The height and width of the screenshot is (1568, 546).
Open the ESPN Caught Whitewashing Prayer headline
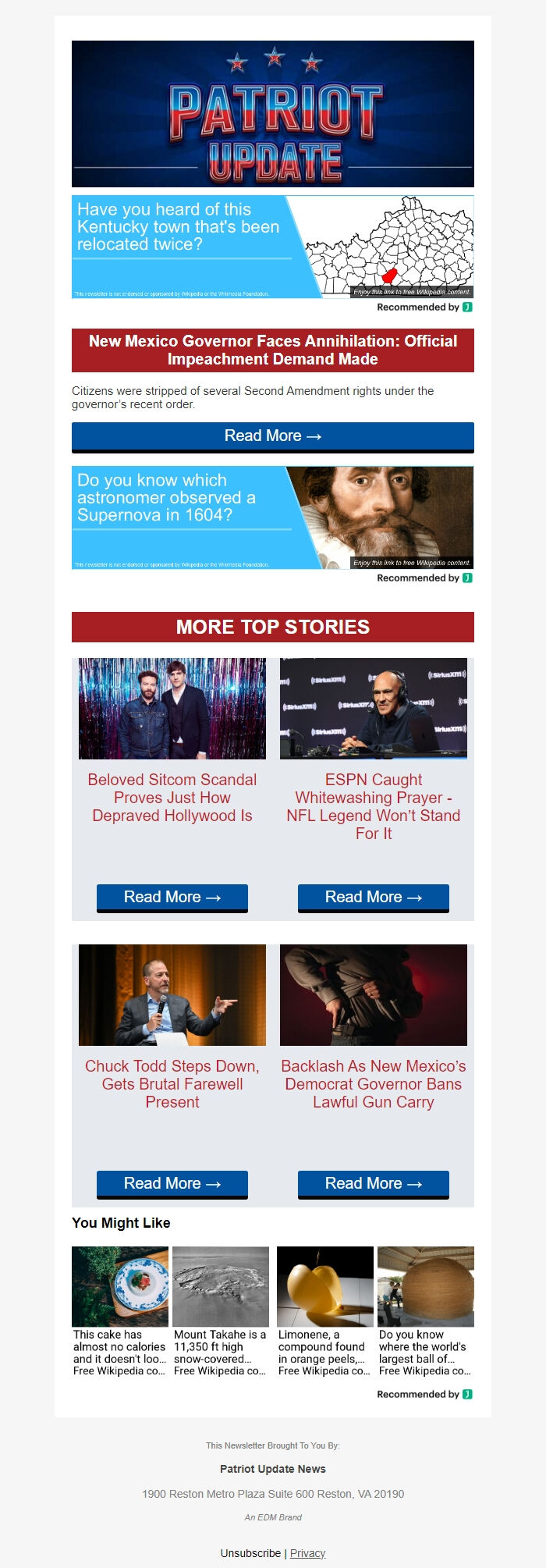pyautogui.click(x=373, y=806)
